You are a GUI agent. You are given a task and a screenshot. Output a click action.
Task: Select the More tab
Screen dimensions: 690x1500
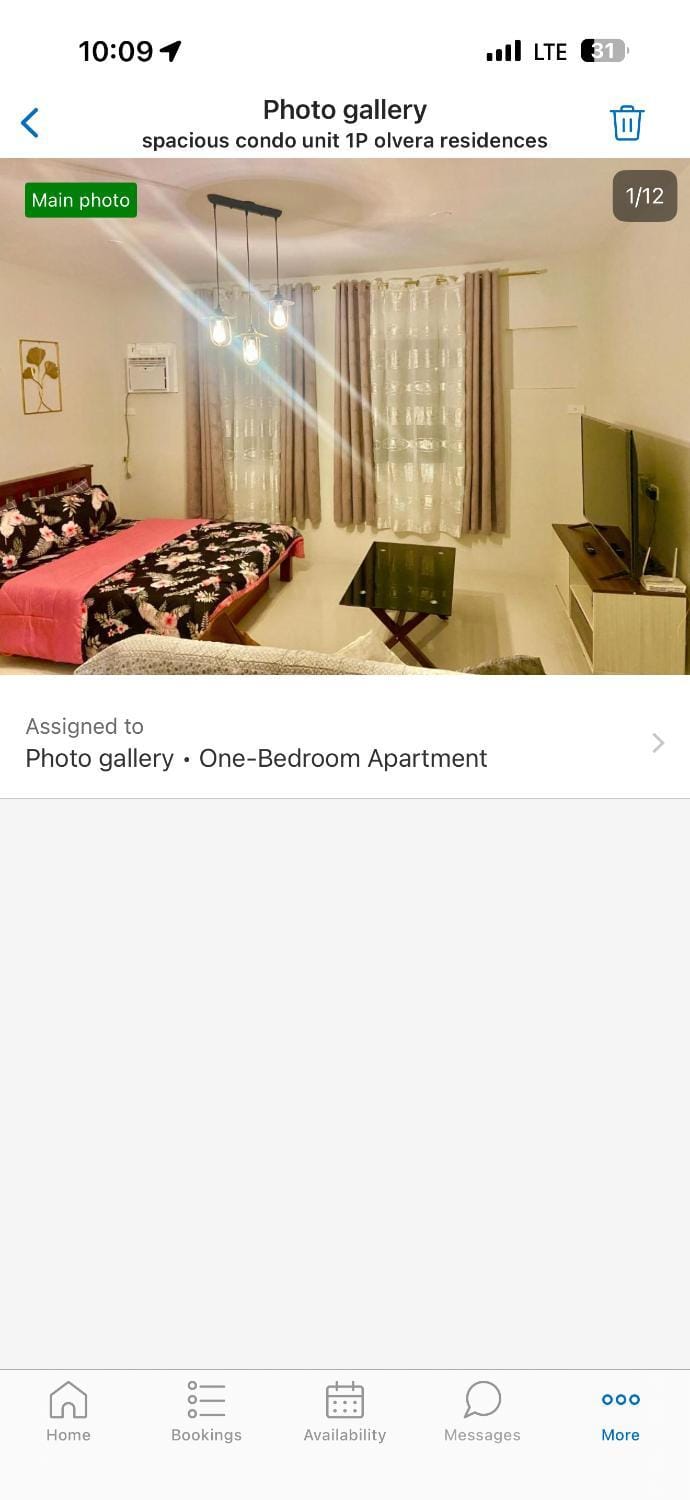(620, 1411)
